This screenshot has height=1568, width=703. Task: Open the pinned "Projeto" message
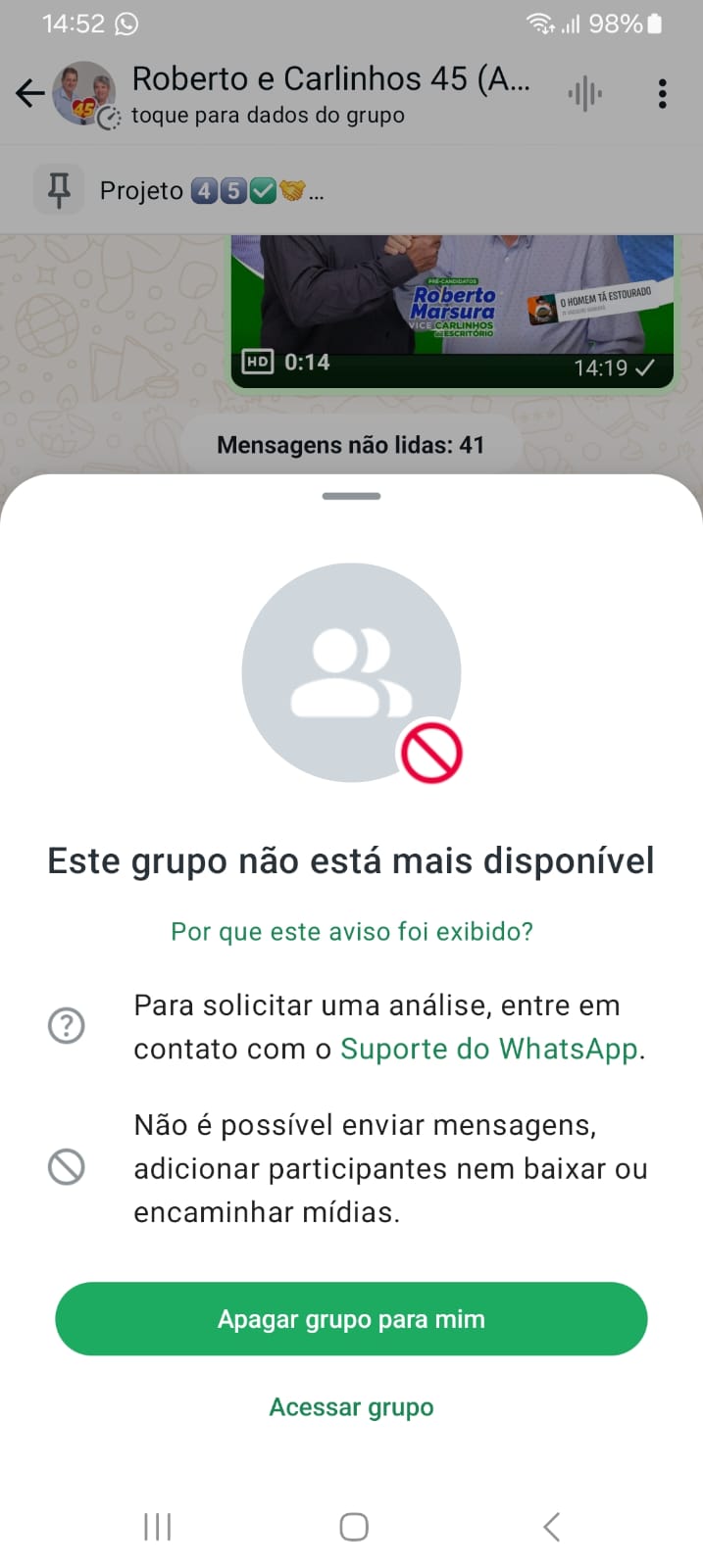211,190
